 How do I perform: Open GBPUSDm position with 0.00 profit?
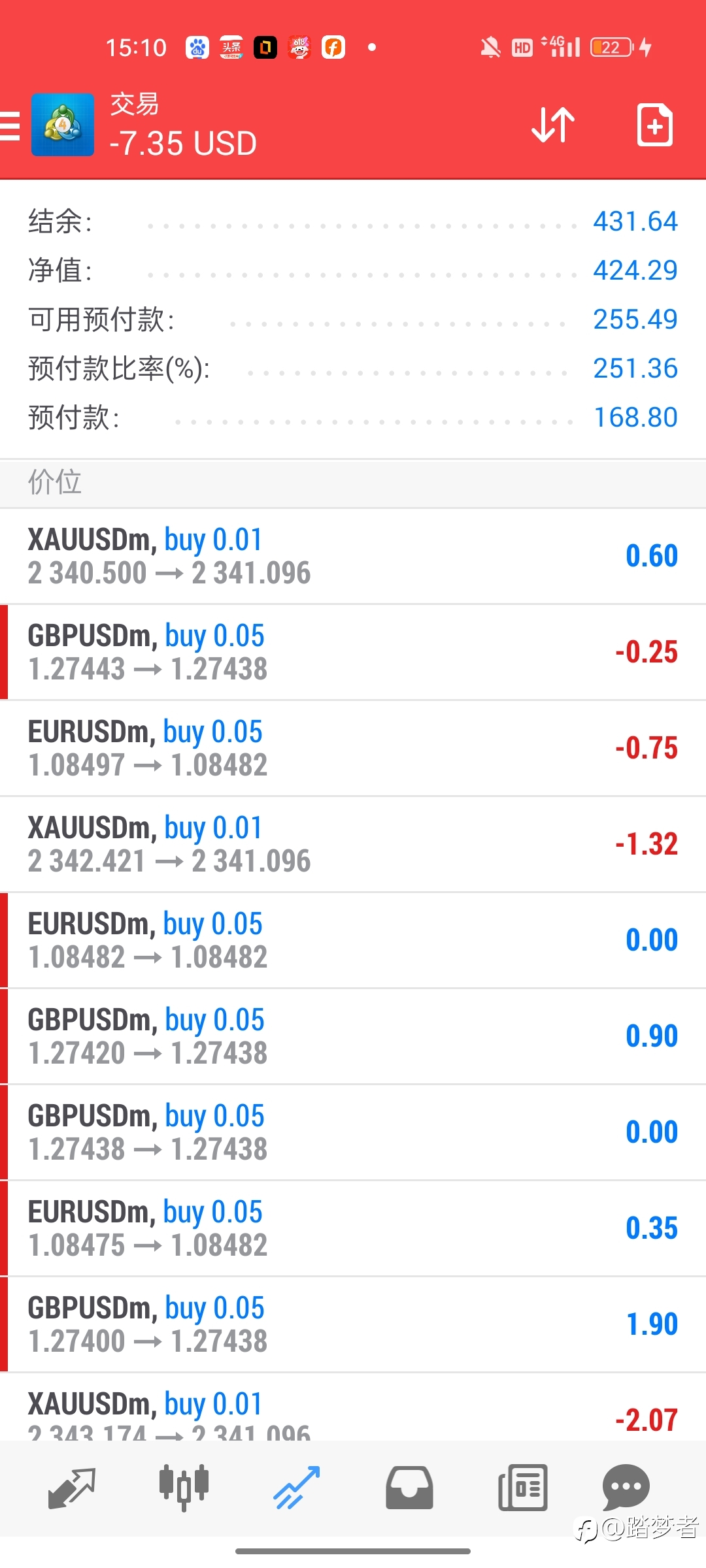(x=353, y=1132)
